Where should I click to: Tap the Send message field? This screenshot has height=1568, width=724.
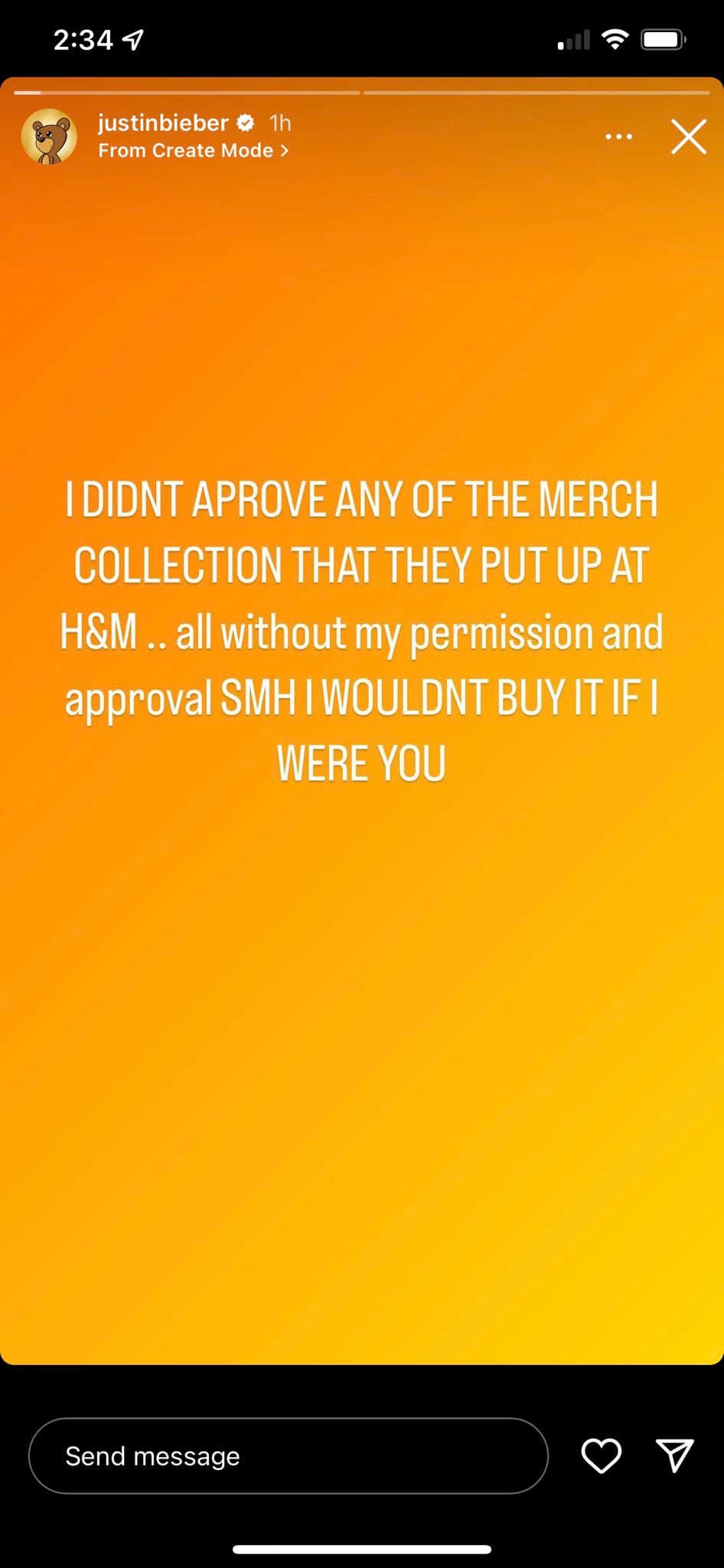(288, 1455)
